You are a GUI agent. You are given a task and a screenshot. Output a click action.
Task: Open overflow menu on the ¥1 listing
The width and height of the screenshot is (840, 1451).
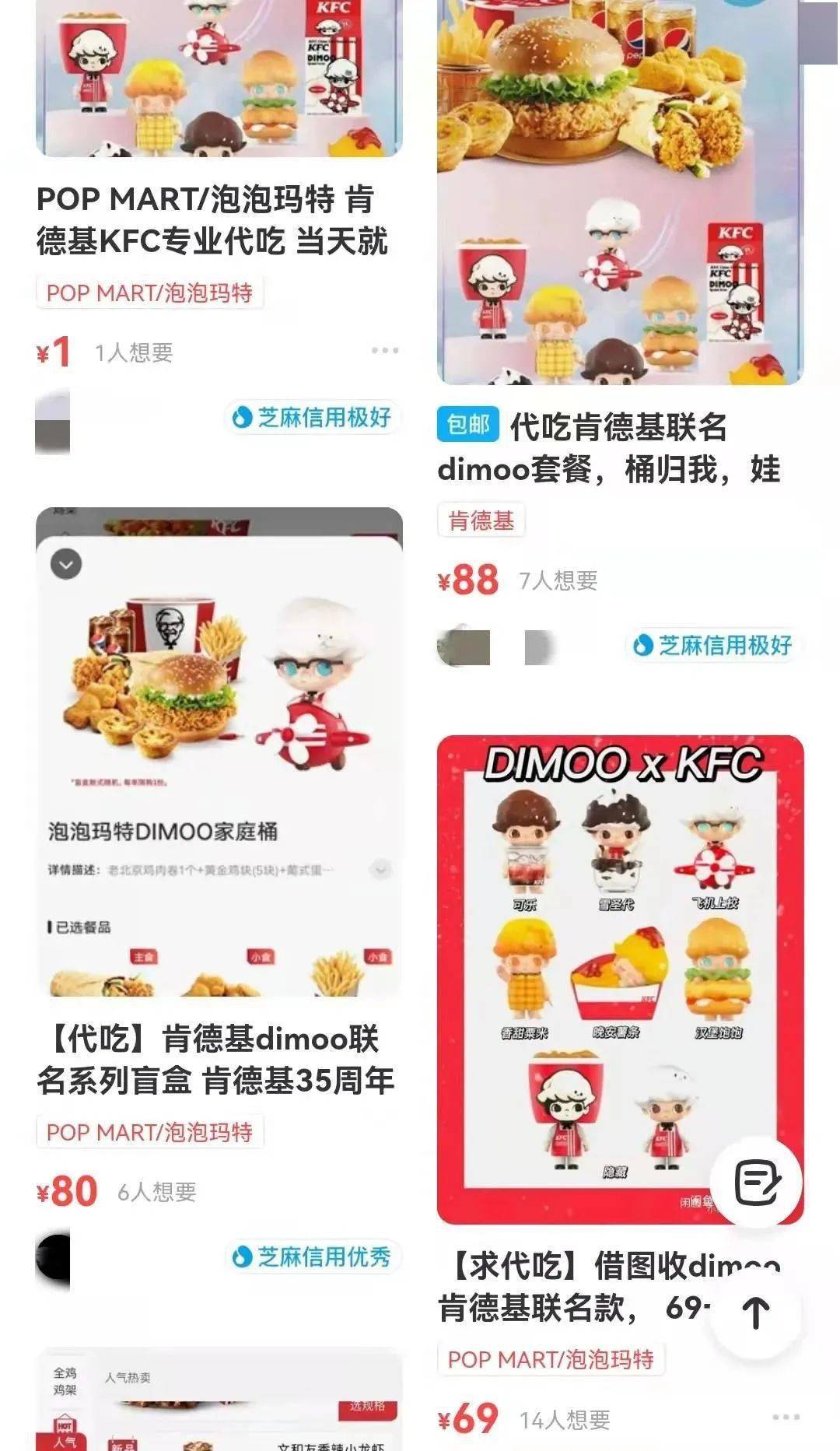tap(384, 351)
